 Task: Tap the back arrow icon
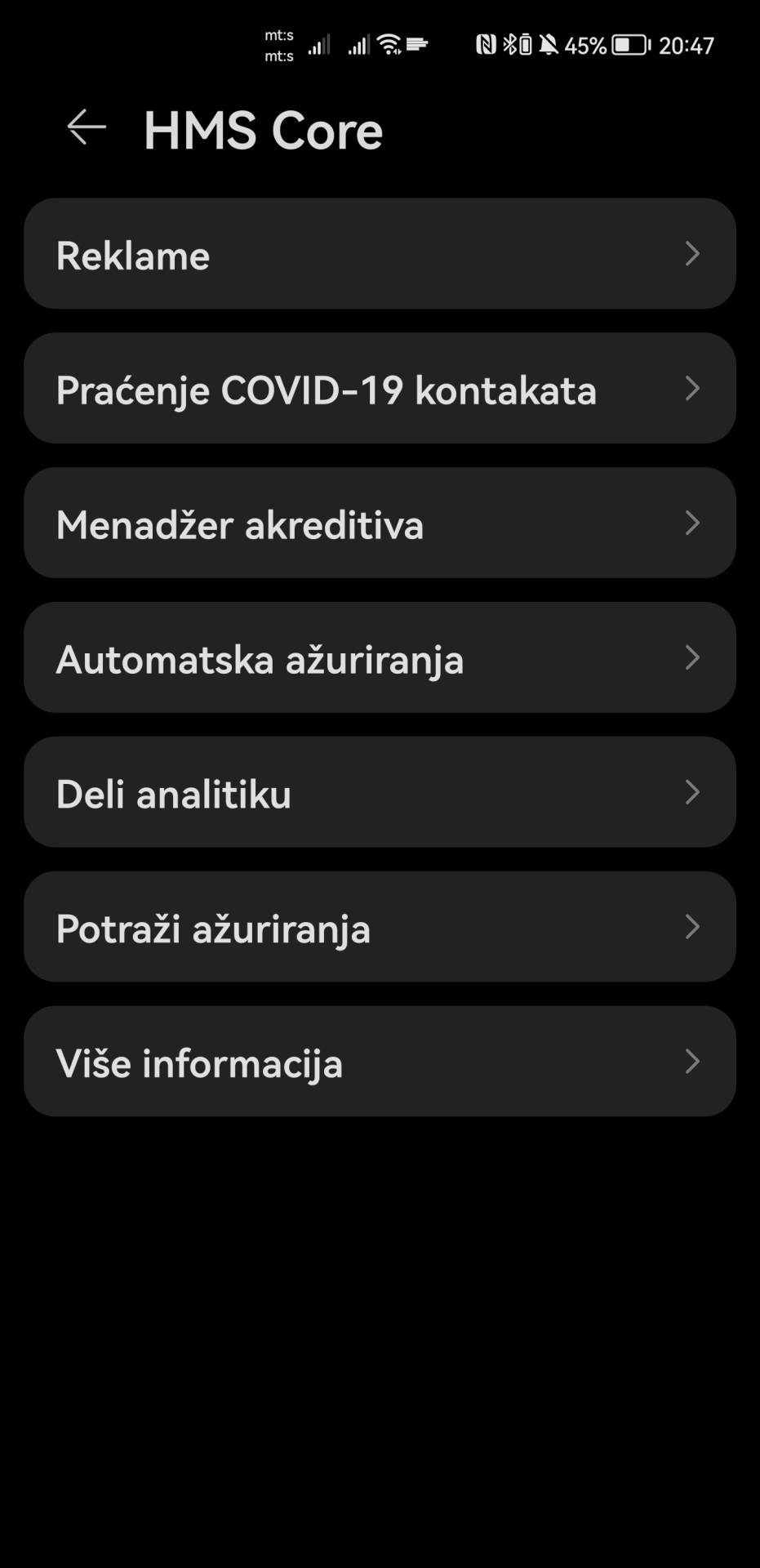point(85,127)
